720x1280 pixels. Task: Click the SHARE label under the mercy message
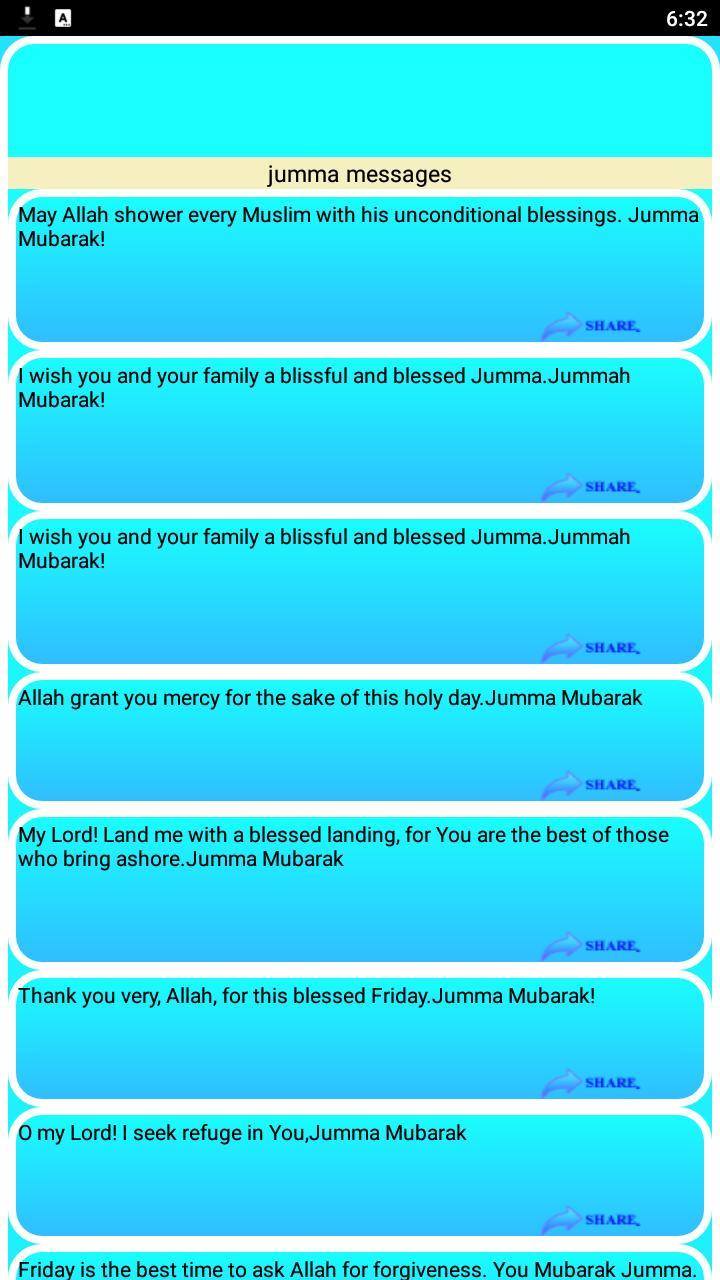[611, 784]
